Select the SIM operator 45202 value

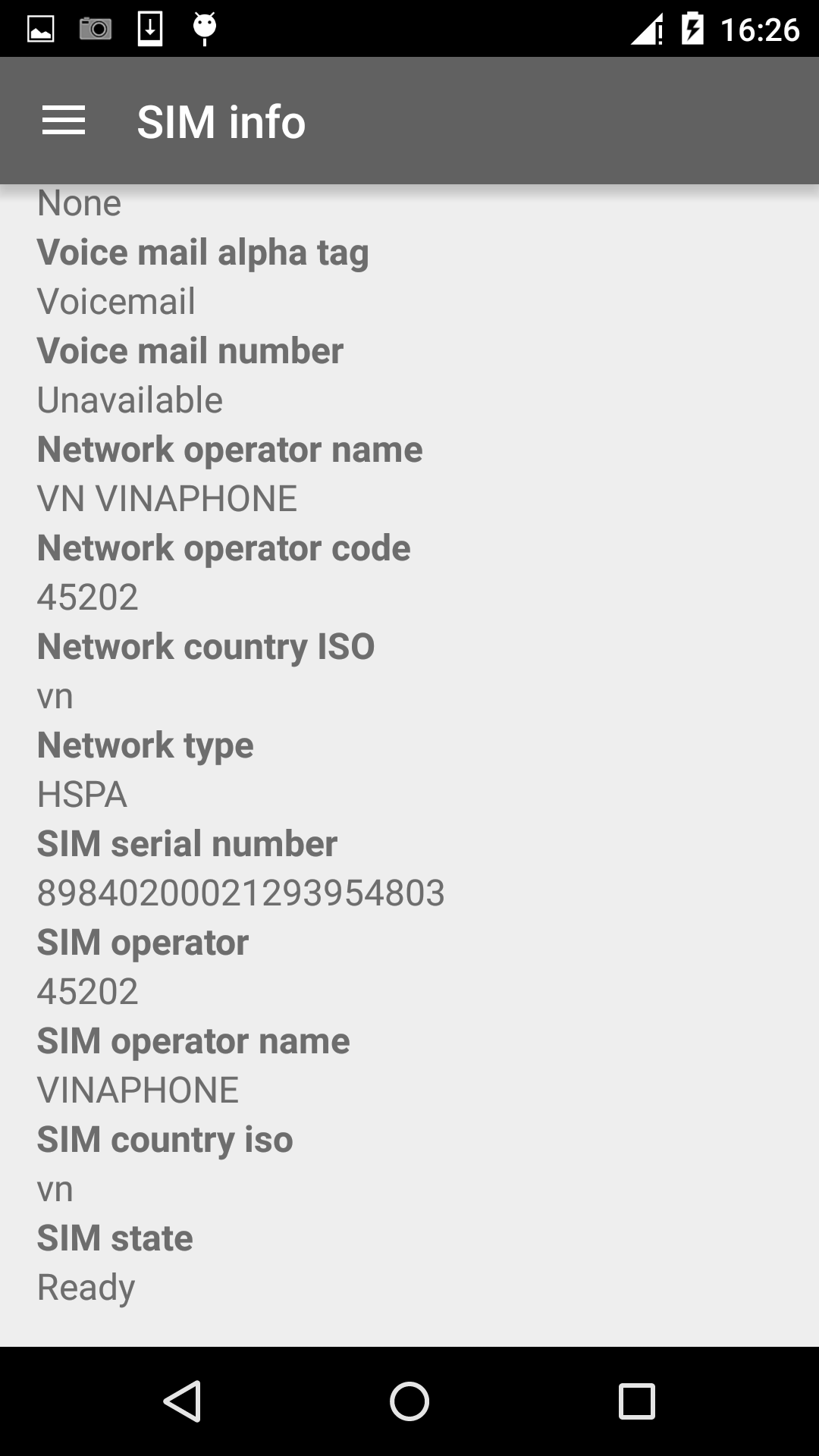tap(87, 991)
